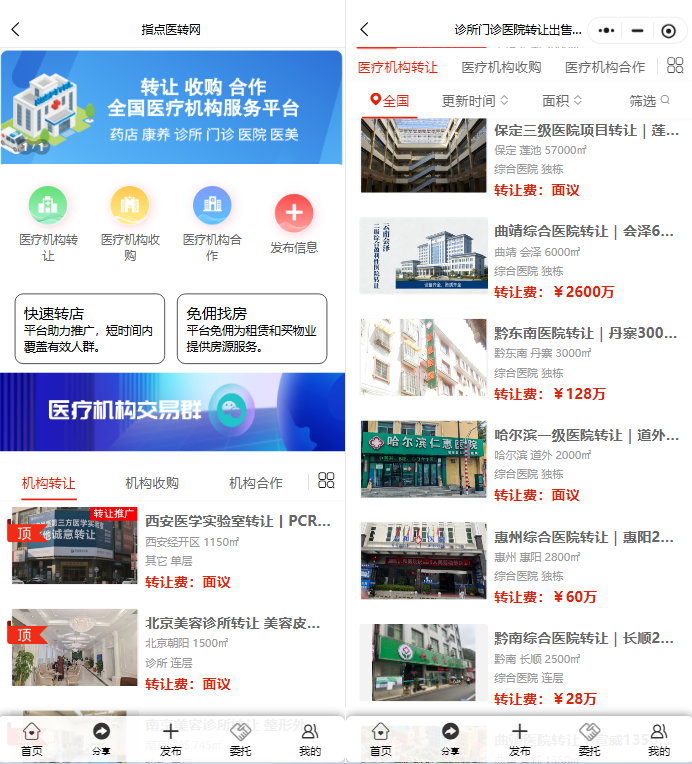Switch to the 医疗机构合作 tab

pyautogui.click(x=605, y=67)
